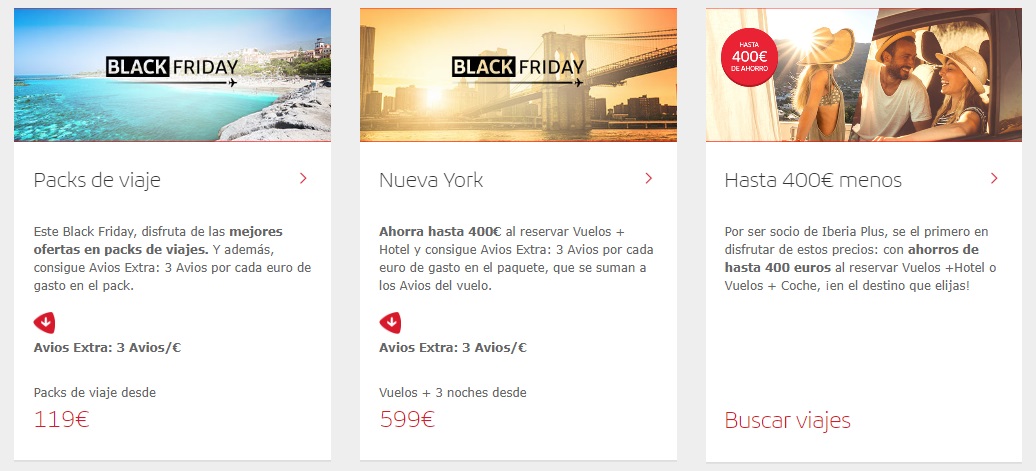Open the Black Friday beach banner image

[172, 75]
